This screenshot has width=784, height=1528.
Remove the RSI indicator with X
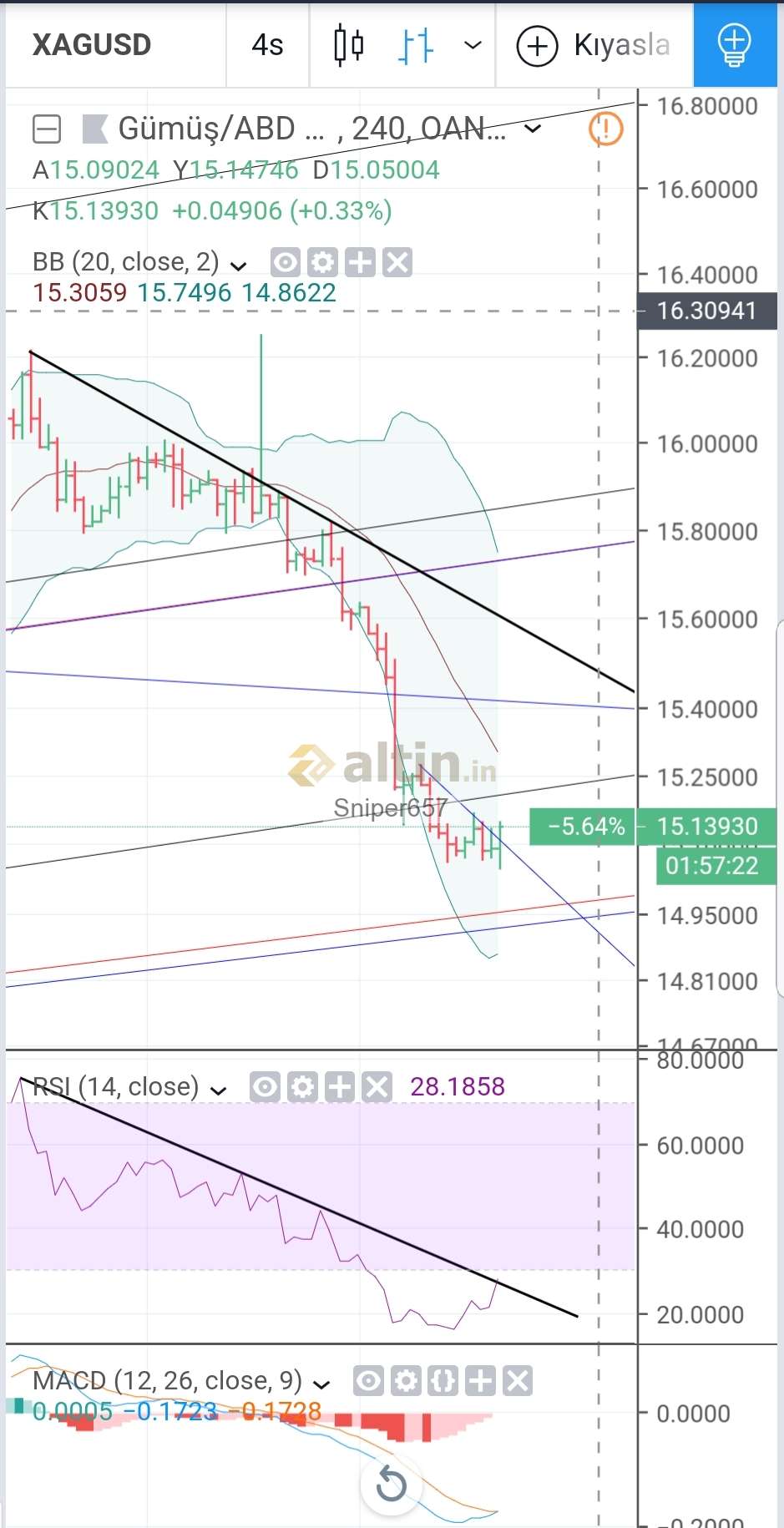pos(377,1087)
